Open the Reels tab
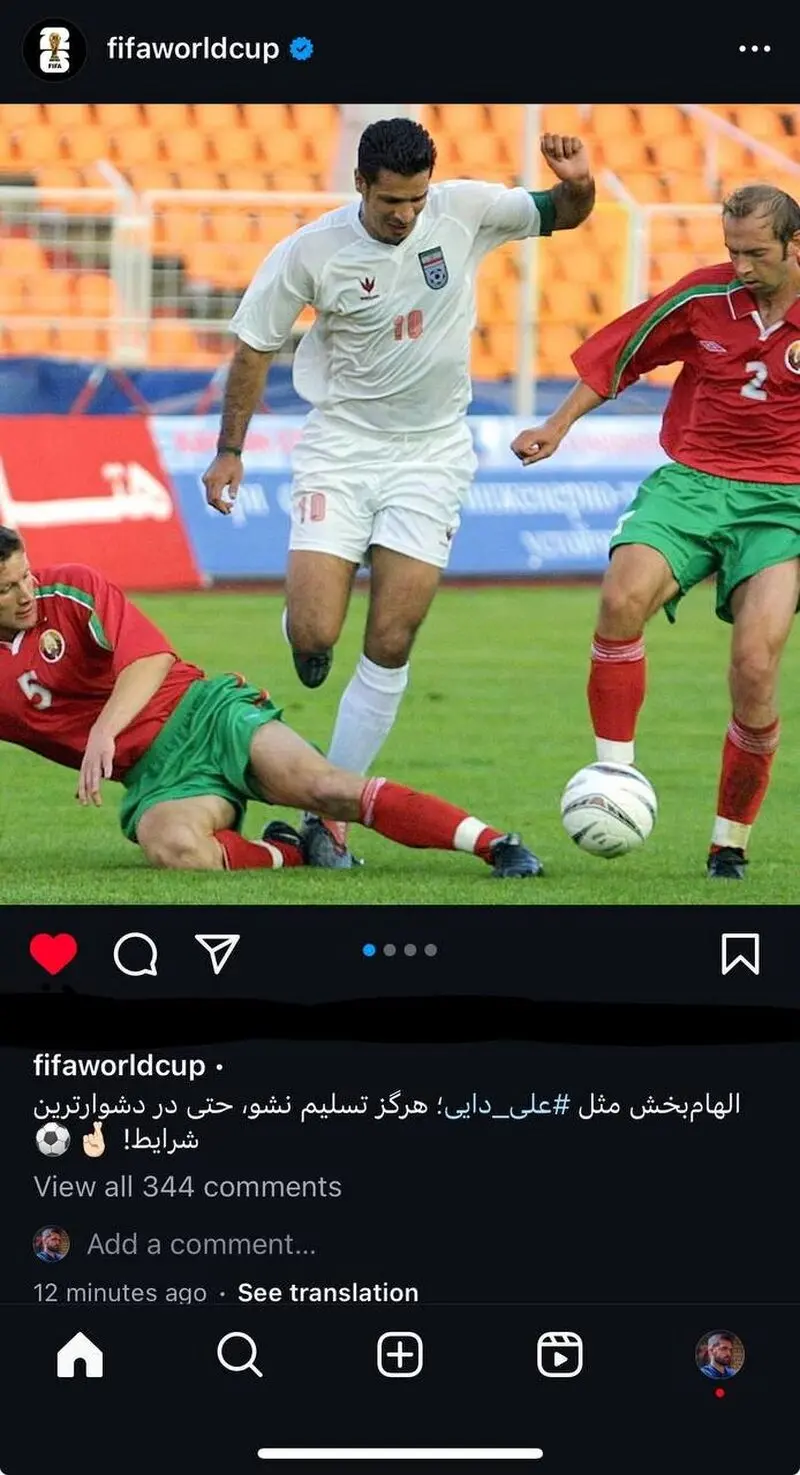Image resolution: width=800 pixels, height=1475 pixels. pyautogui.click(x=560, y=1356)
